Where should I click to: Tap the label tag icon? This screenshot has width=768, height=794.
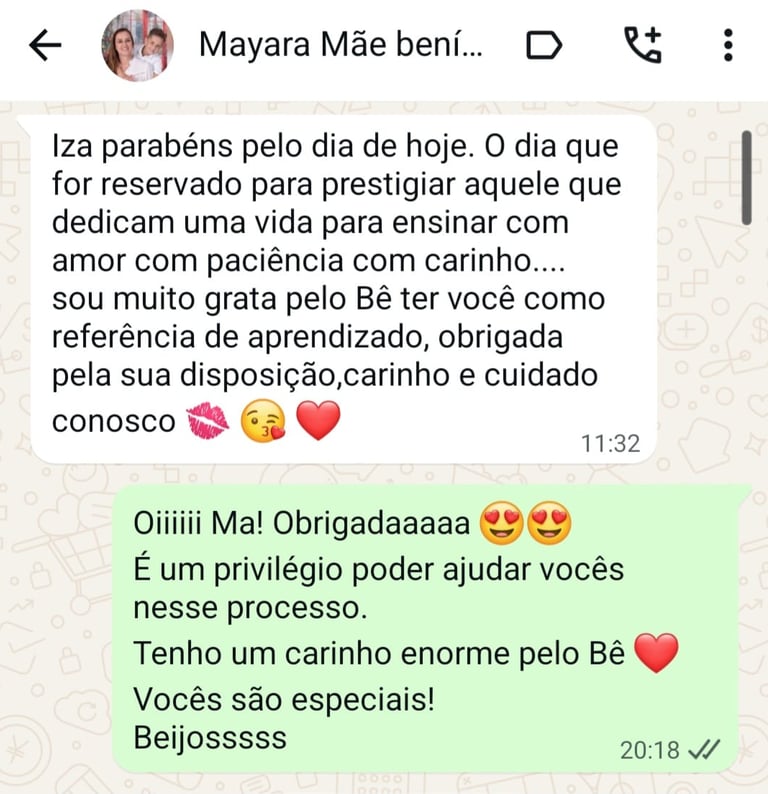click(543, 45)
